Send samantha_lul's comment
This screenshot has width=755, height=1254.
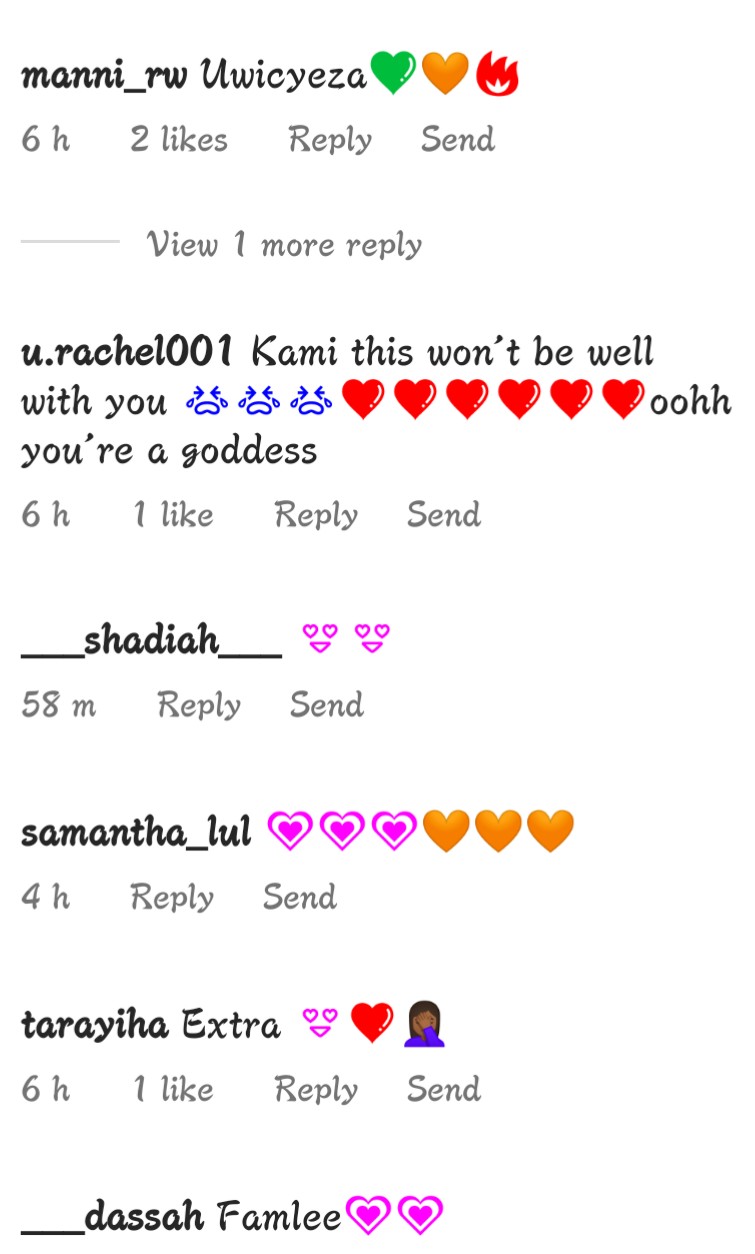pyautogui.click(x=299, y=897)
